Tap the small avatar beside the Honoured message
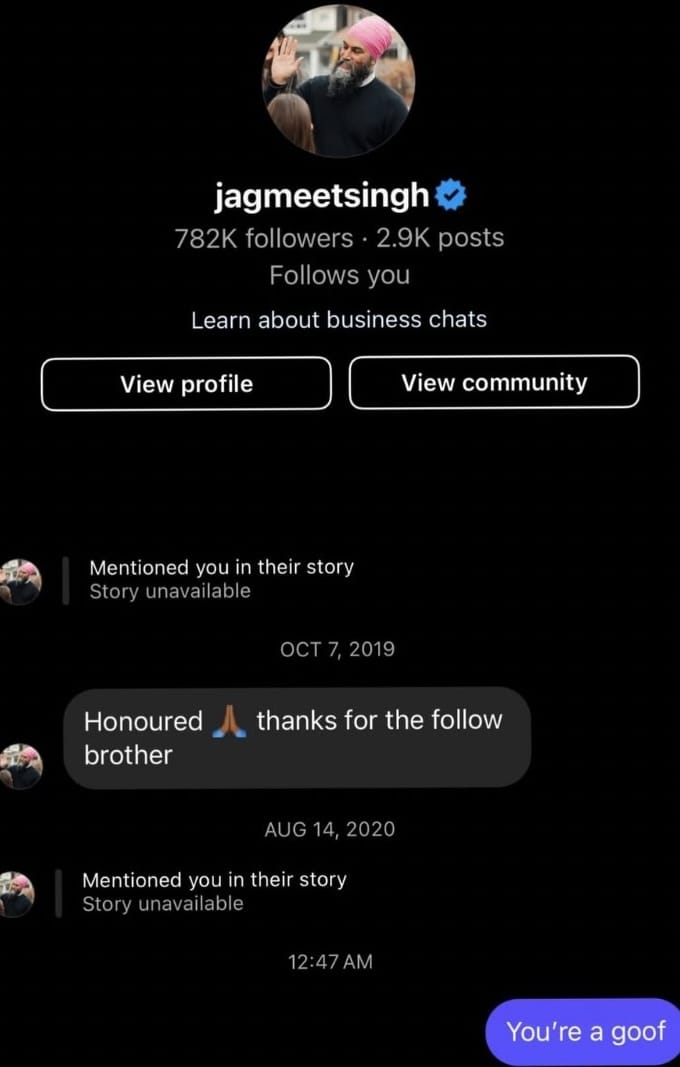The height and width of the screenshot is (1067, 680). [20, 767]
